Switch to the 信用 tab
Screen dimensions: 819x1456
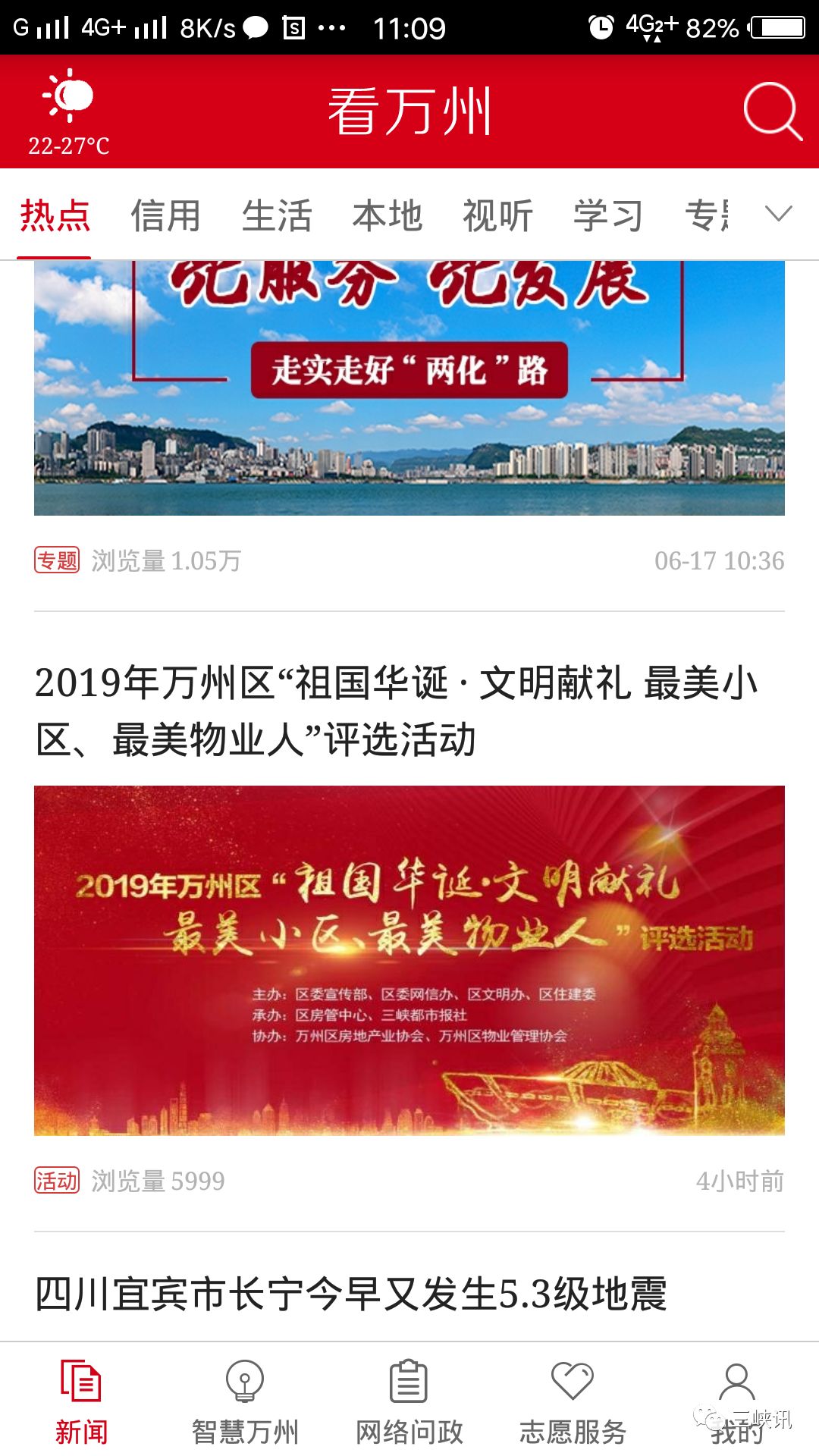coord(165,215)
